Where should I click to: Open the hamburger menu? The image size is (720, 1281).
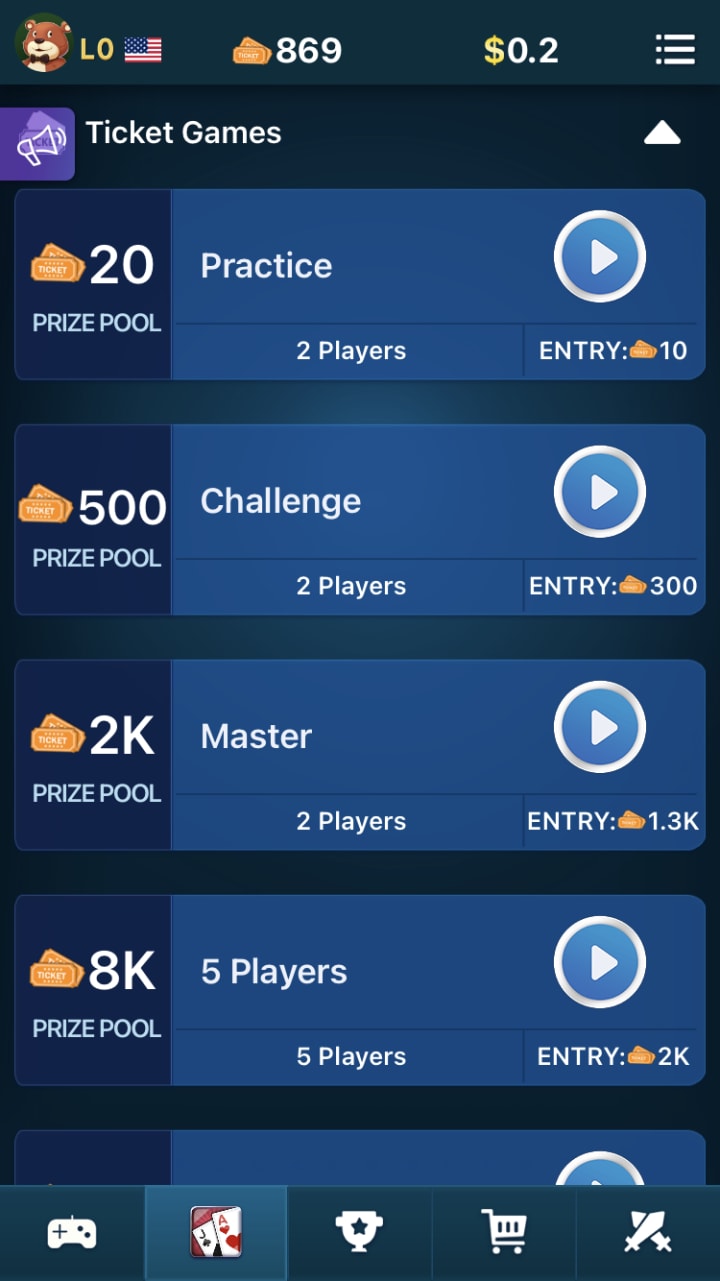pyautogui.click(x=675, y=50)
